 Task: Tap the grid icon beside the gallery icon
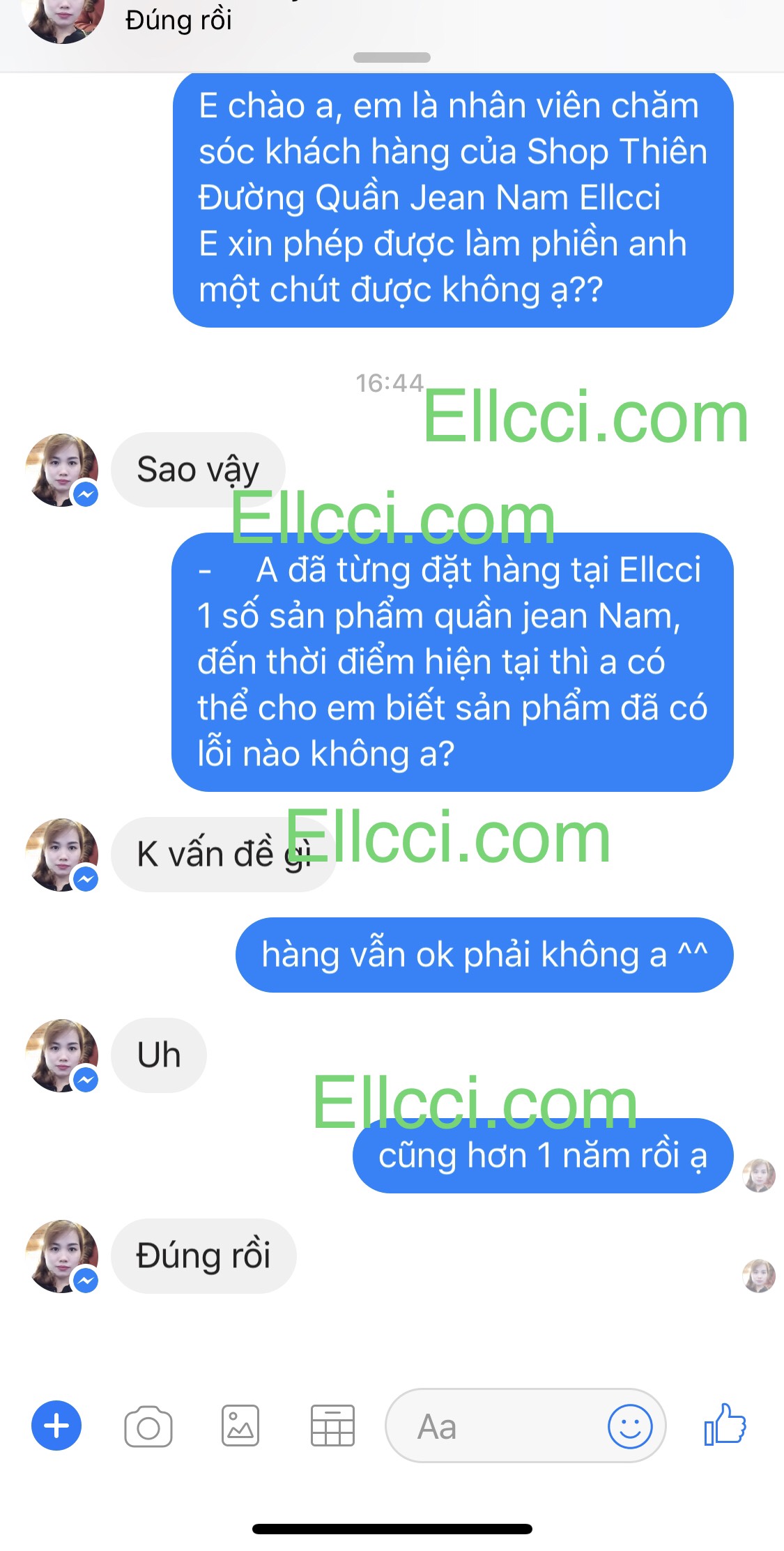point(332,1426)
